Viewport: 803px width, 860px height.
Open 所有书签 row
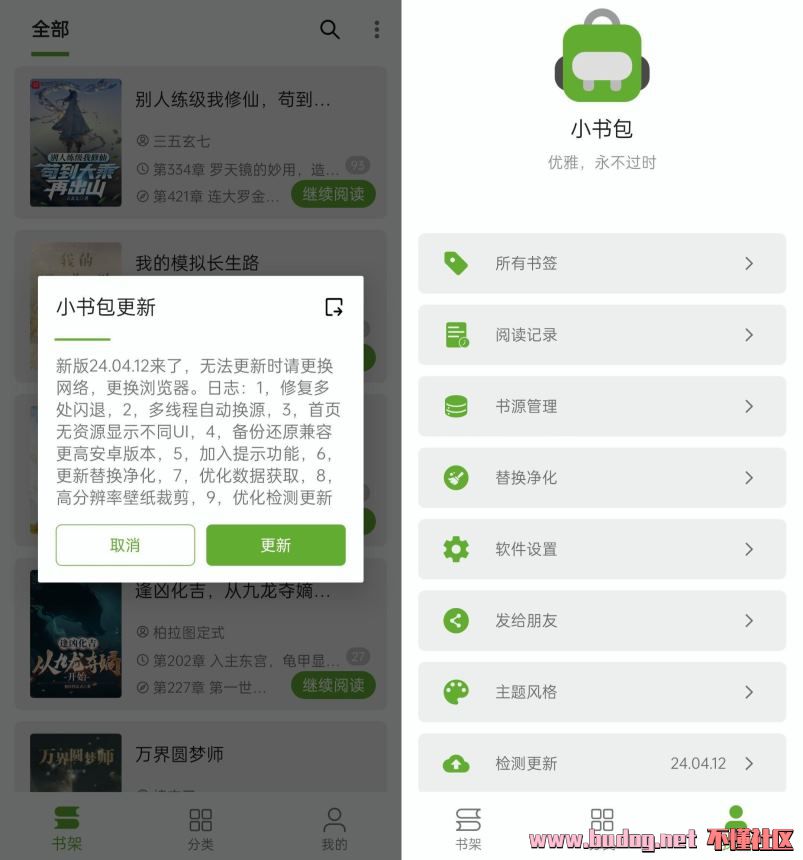(601, 263)
